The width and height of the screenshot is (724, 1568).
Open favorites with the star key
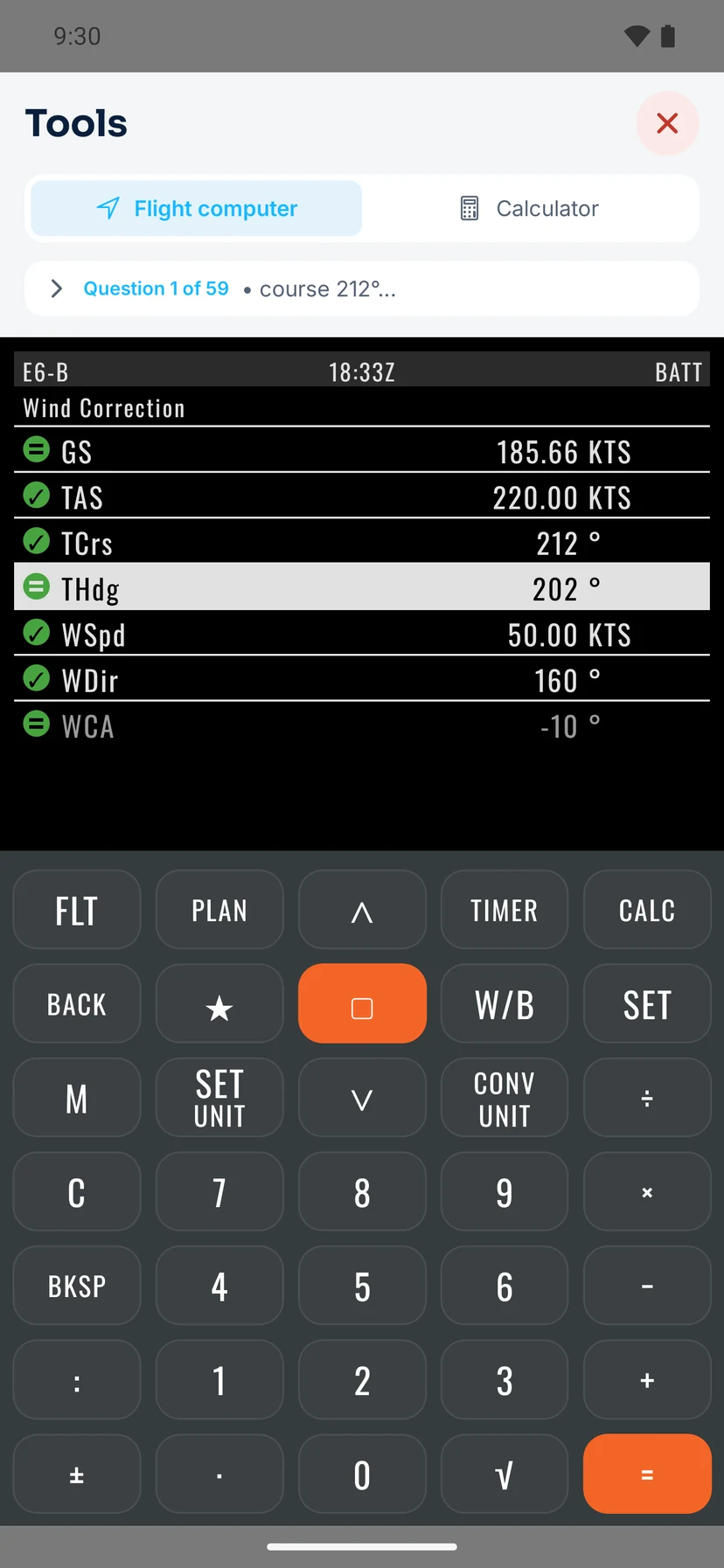point(219,1003)
